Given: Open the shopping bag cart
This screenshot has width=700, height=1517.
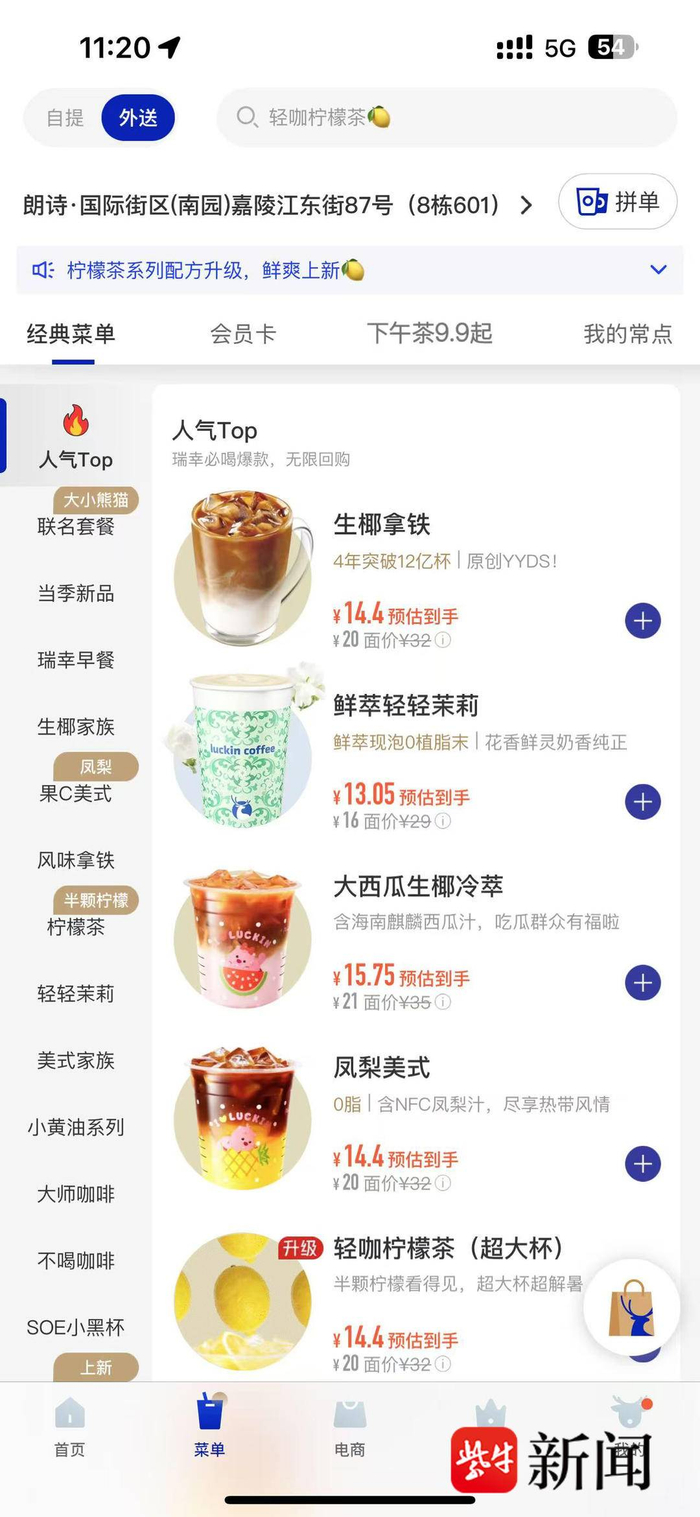Looking at the screenshot, I should tap(631, 1309).
